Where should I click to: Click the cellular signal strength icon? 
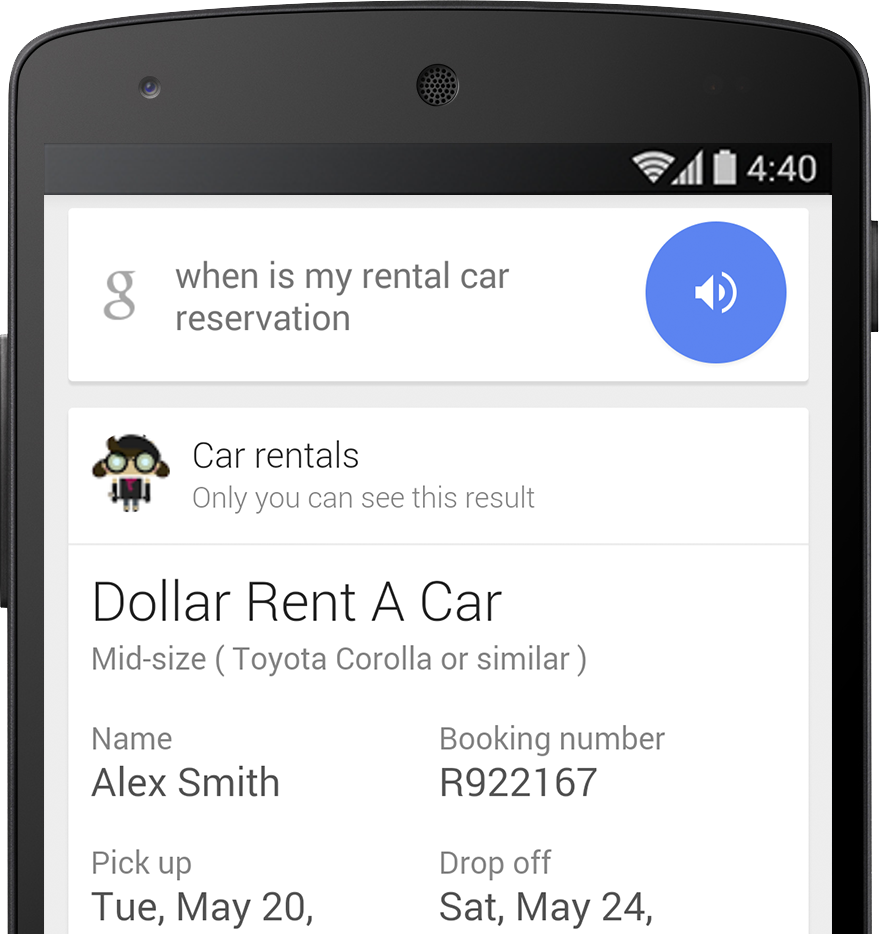click(x=690, y=168)
